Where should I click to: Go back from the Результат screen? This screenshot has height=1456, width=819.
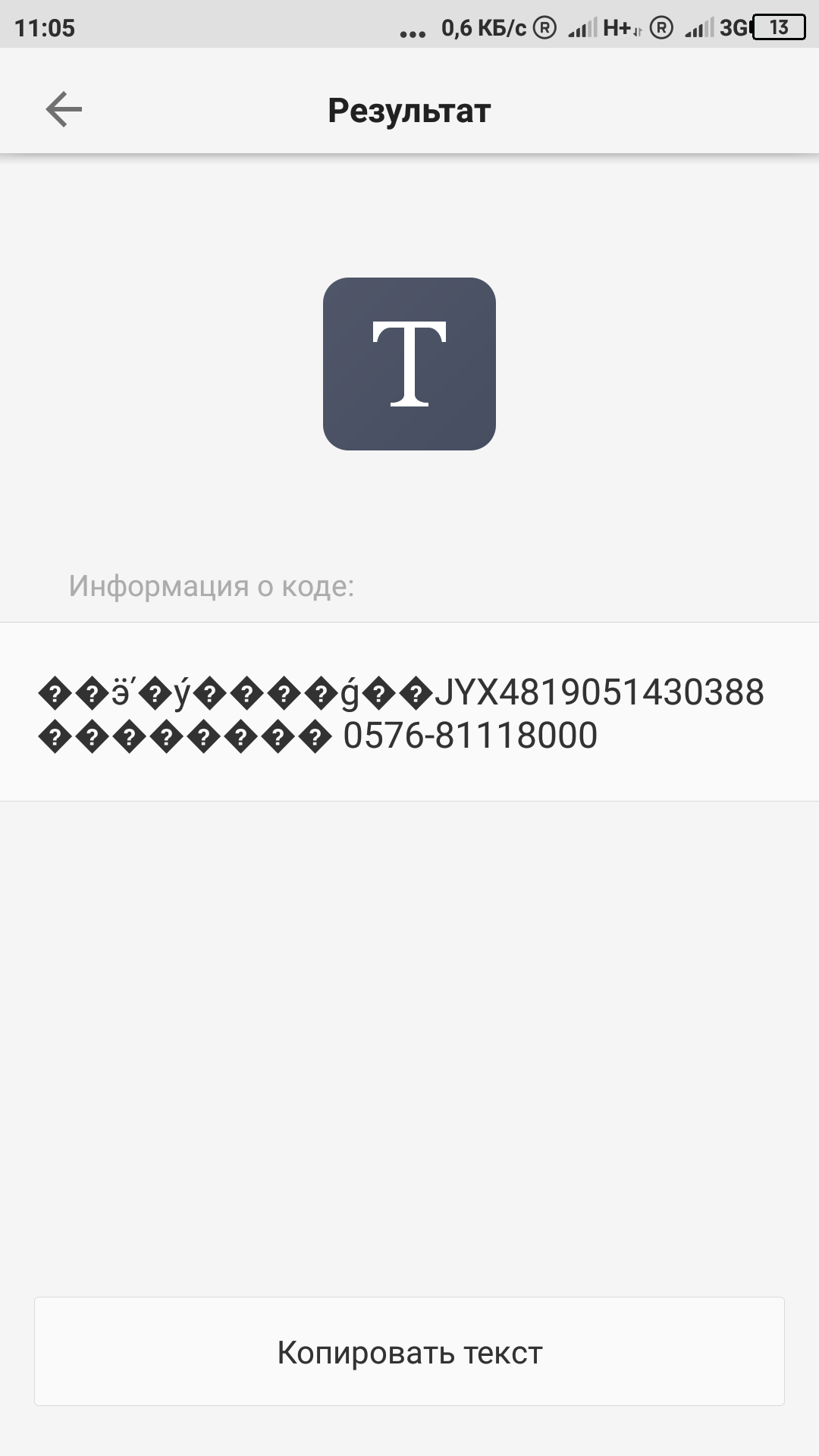tap(64, 110)
